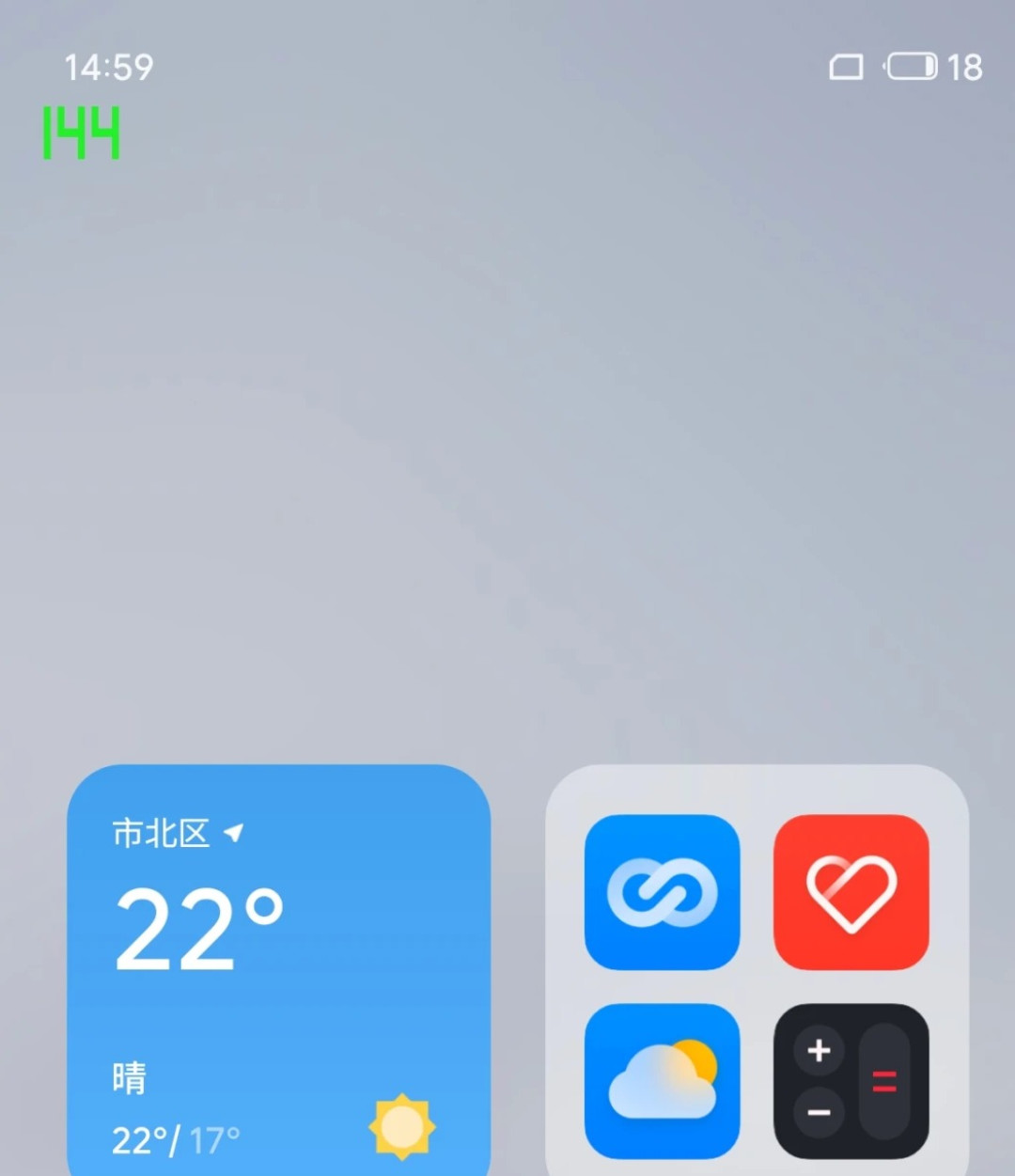Tap the 14:59 clock in the status bar
The width and height of the screenshot is (1015, 1176).
pos(108,67)
